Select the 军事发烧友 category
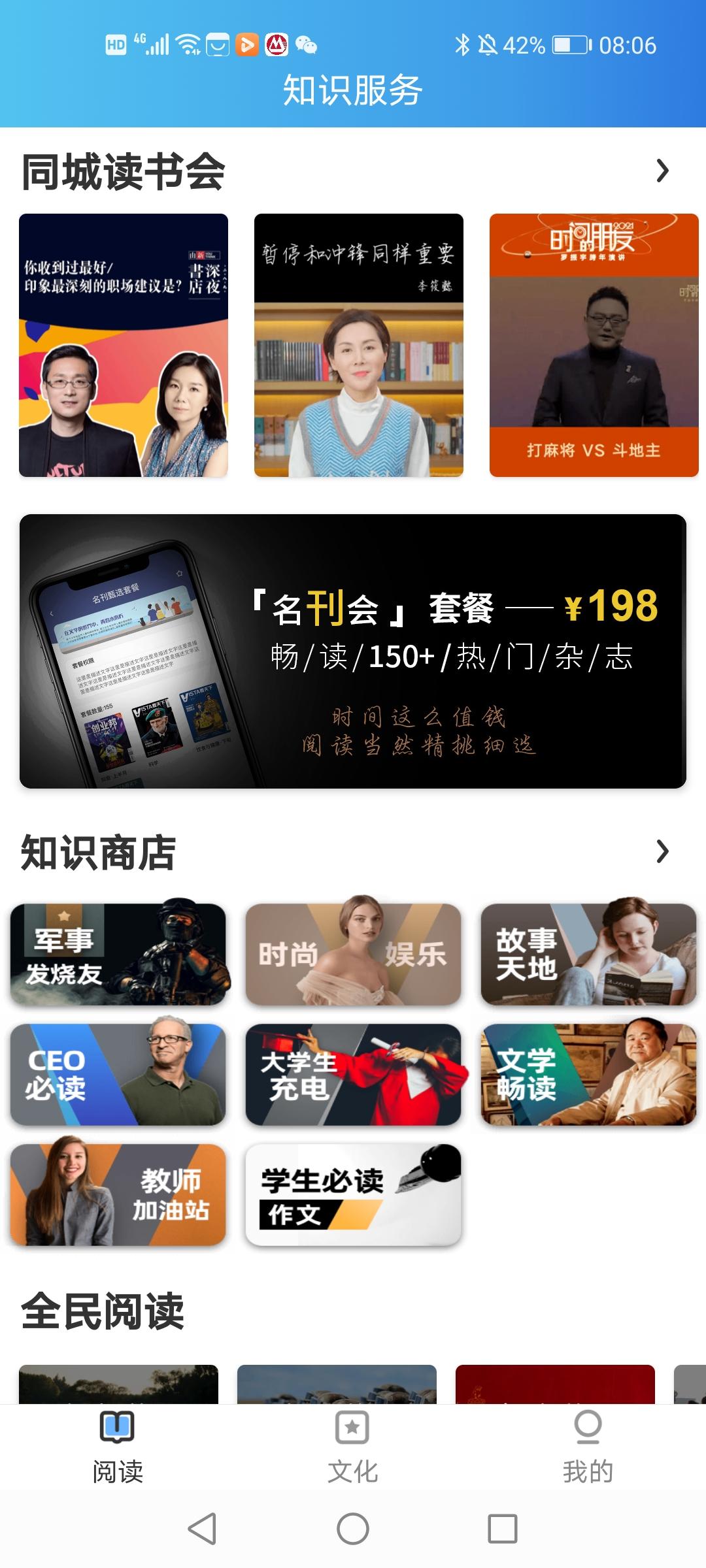This screenshot has width=706, height=1568. (118, 955)
